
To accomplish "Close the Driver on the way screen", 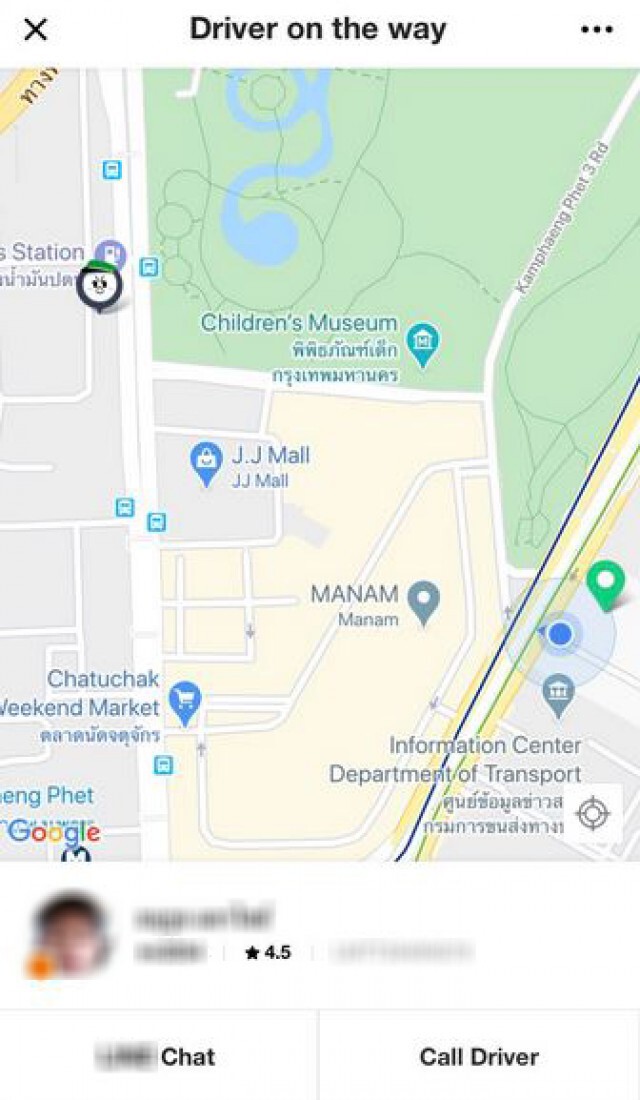I will [35, 30].
